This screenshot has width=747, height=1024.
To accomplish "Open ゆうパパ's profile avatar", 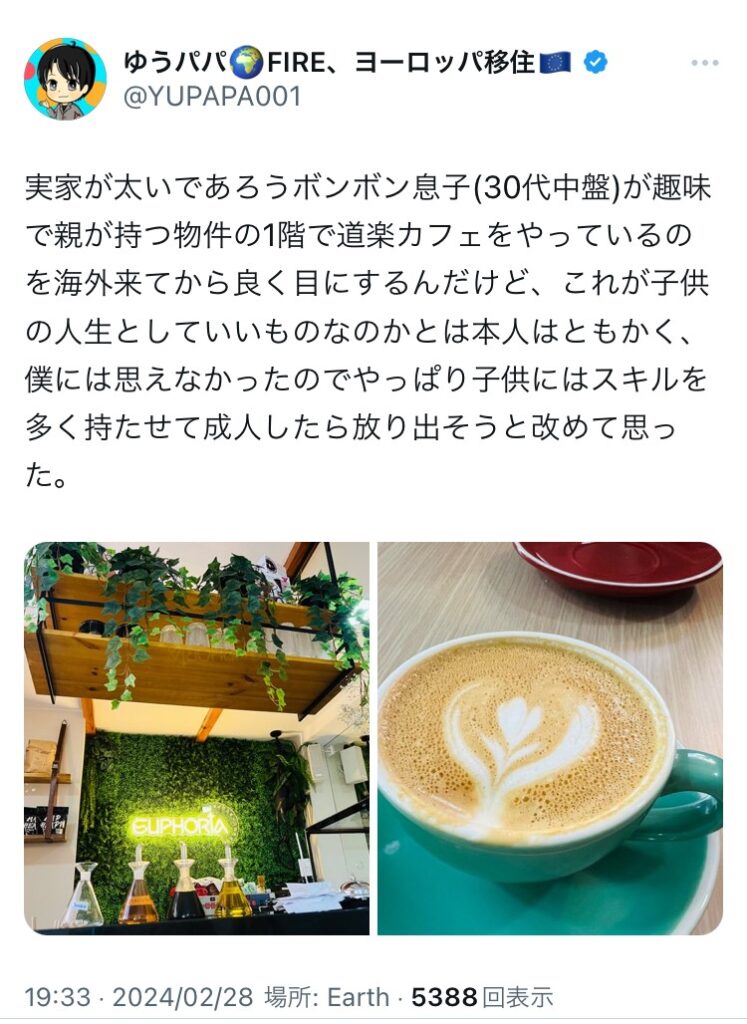I will 65,79.
